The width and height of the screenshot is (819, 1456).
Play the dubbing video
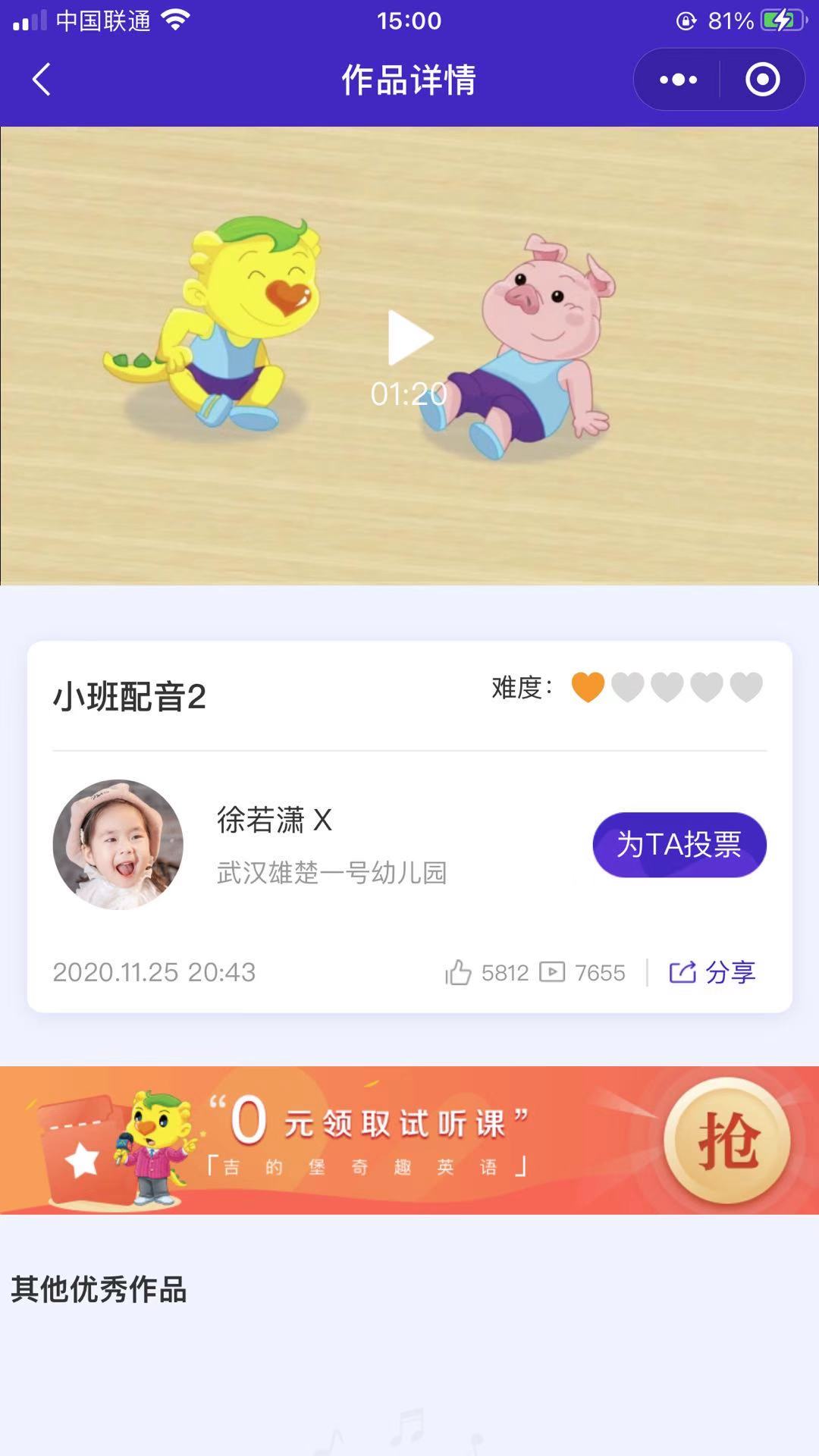coord(409,339)
